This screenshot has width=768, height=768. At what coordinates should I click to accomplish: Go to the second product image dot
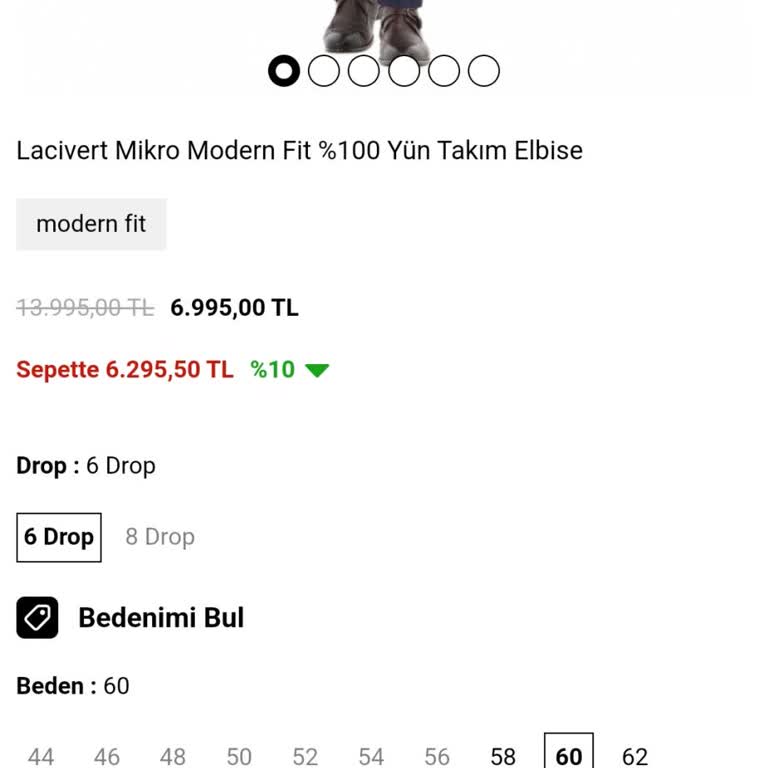pos(324,71)
